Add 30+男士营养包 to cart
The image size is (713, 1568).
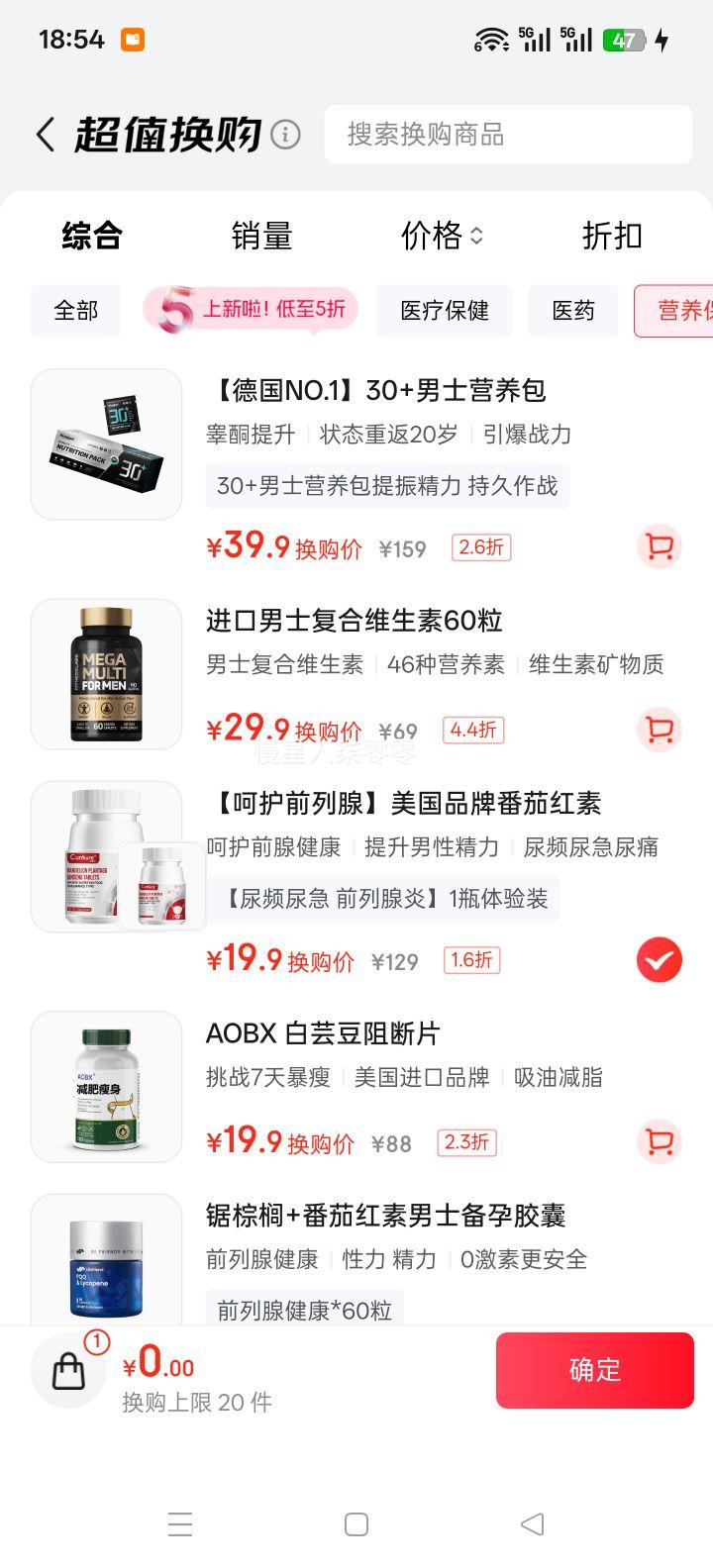click(659, 546)
